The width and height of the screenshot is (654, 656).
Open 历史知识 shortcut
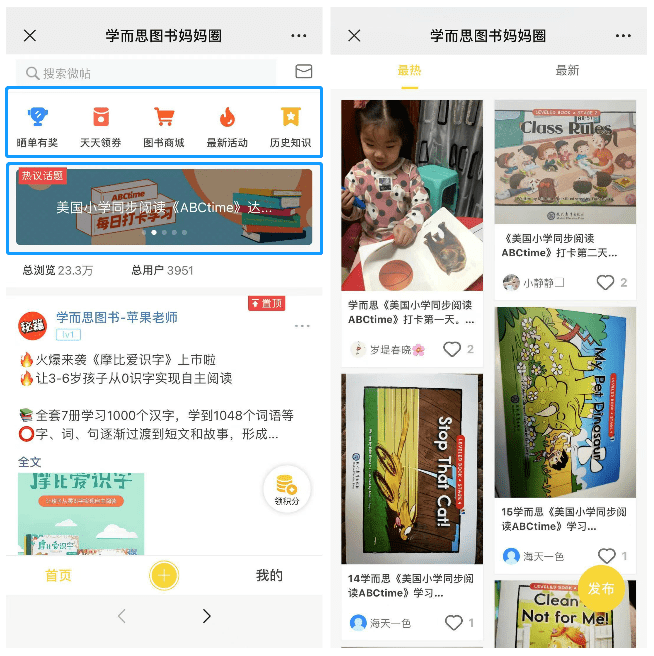[290, 127]
